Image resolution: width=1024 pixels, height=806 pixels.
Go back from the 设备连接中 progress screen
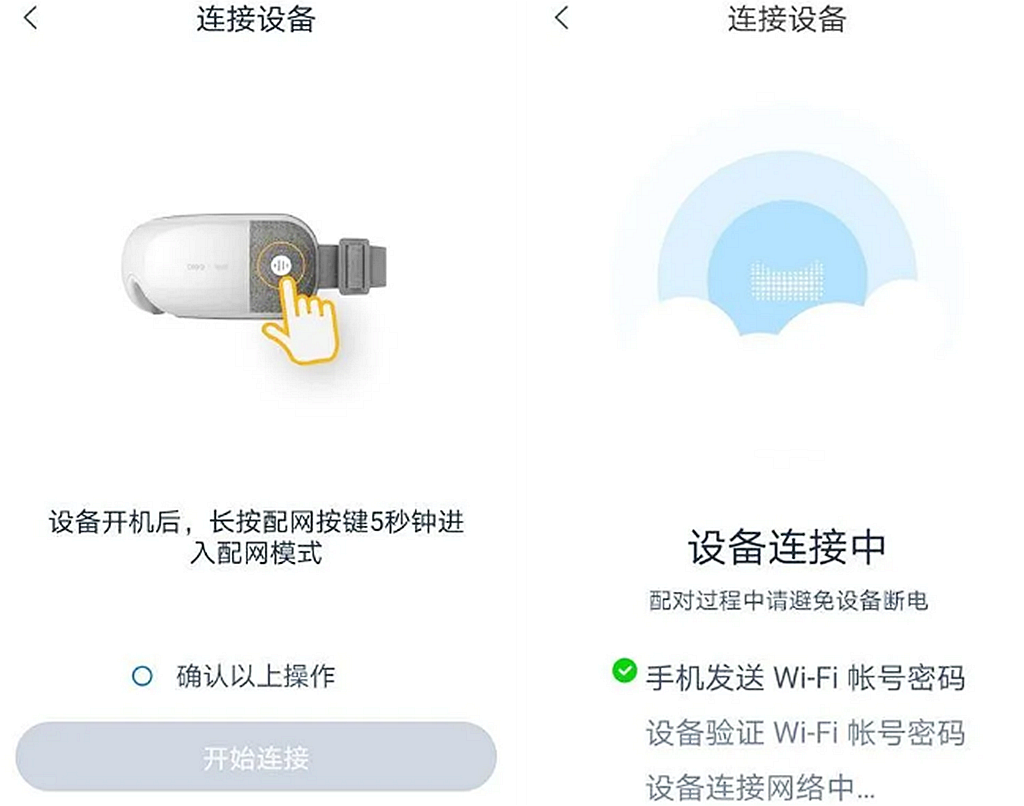pos(562,18)
